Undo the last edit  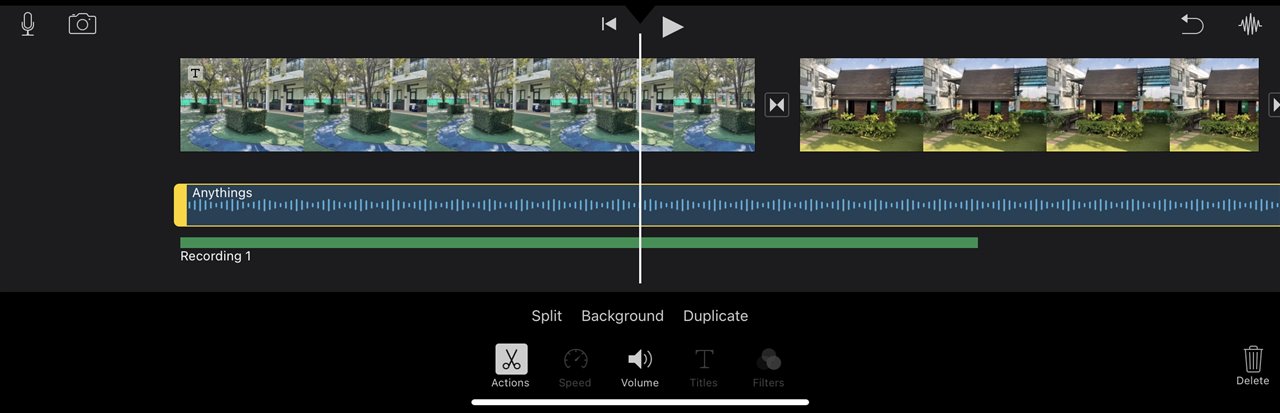(x=1192, y=25)
